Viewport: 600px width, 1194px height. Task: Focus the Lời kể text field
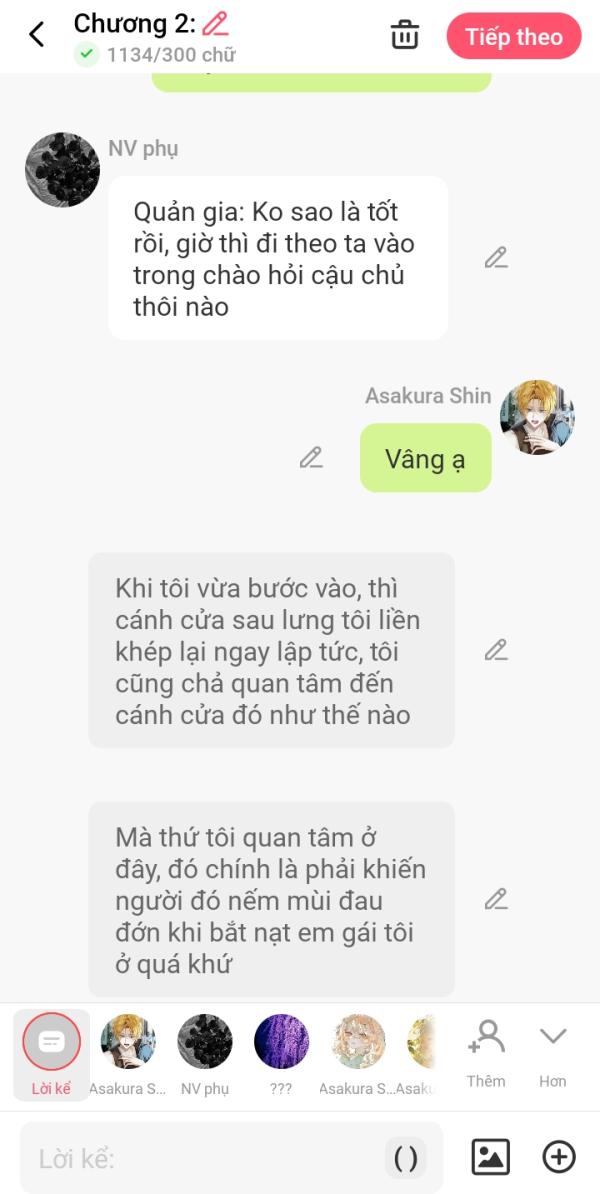point(200,1158)
